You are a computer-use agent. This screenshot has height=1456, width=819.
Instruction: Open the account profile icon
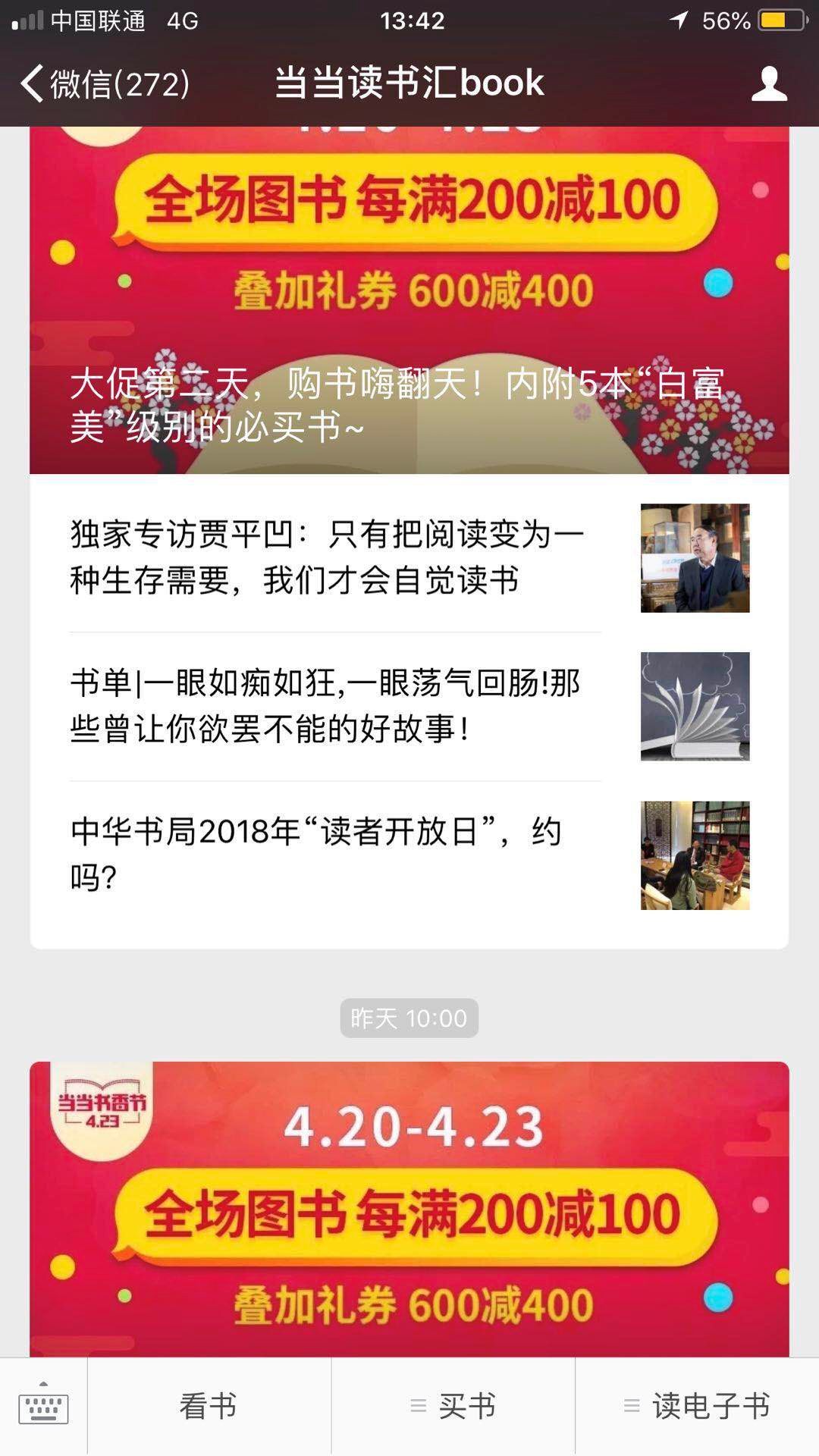click(x=769, y=83)
